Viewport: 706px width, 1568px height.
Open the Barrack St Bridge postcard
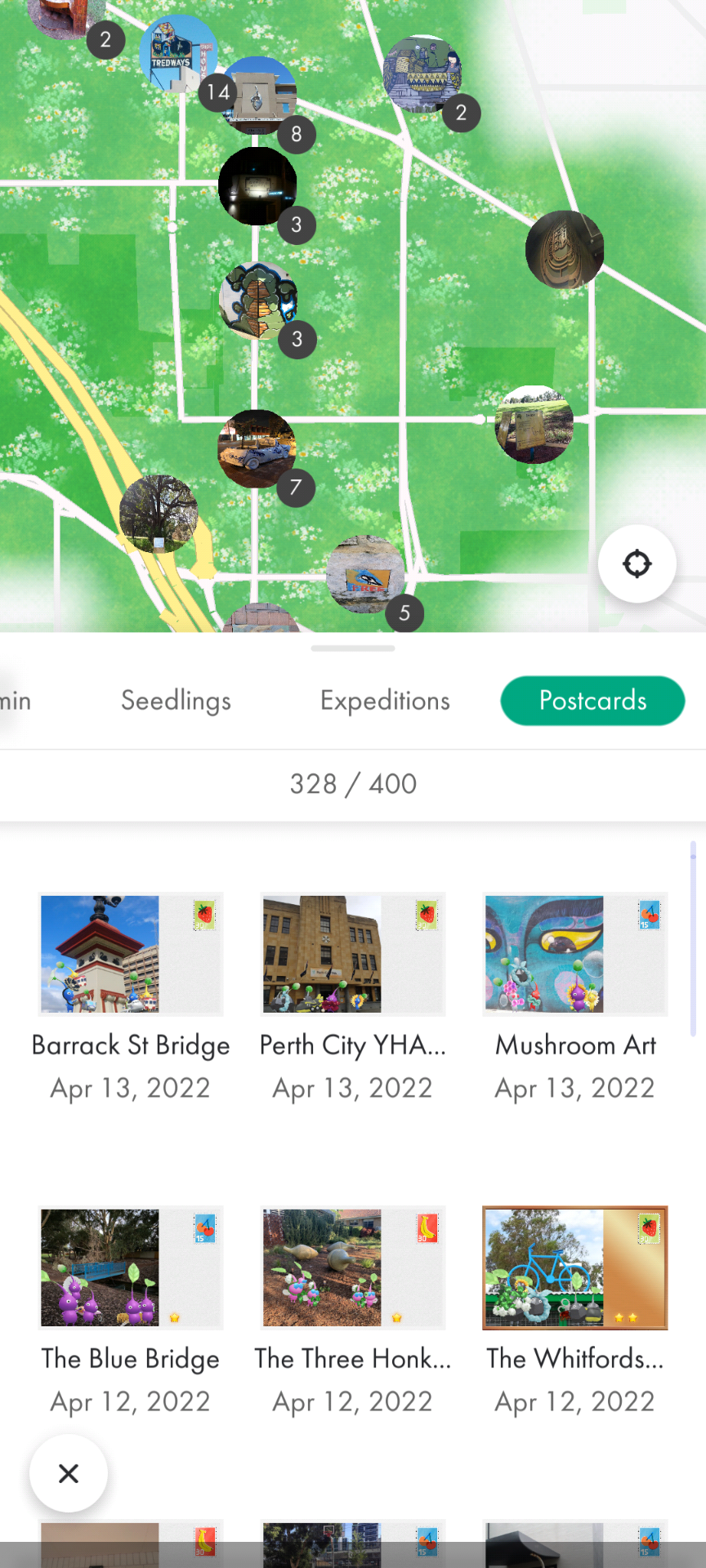click(x=131, y=955)
